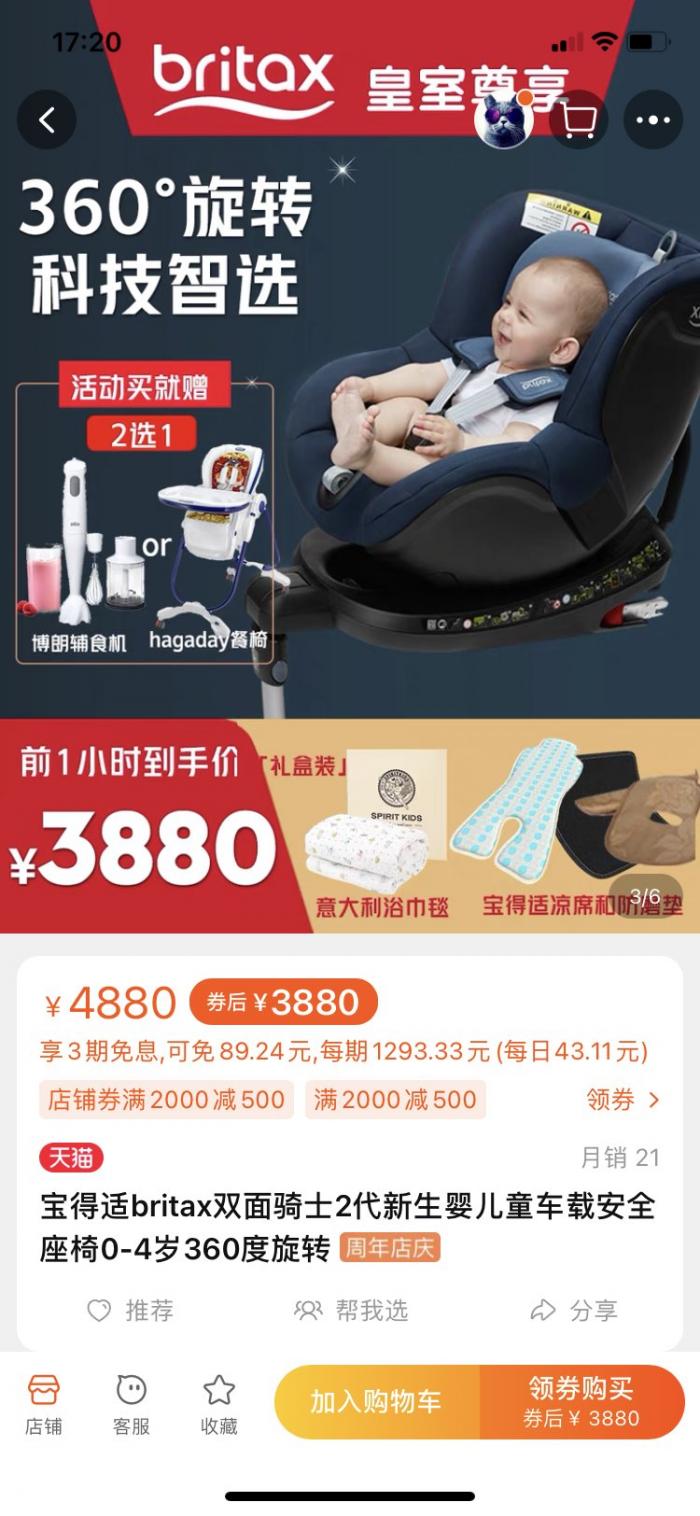
Task: Tap the cat avatar icon
Action: click(503, 120)
